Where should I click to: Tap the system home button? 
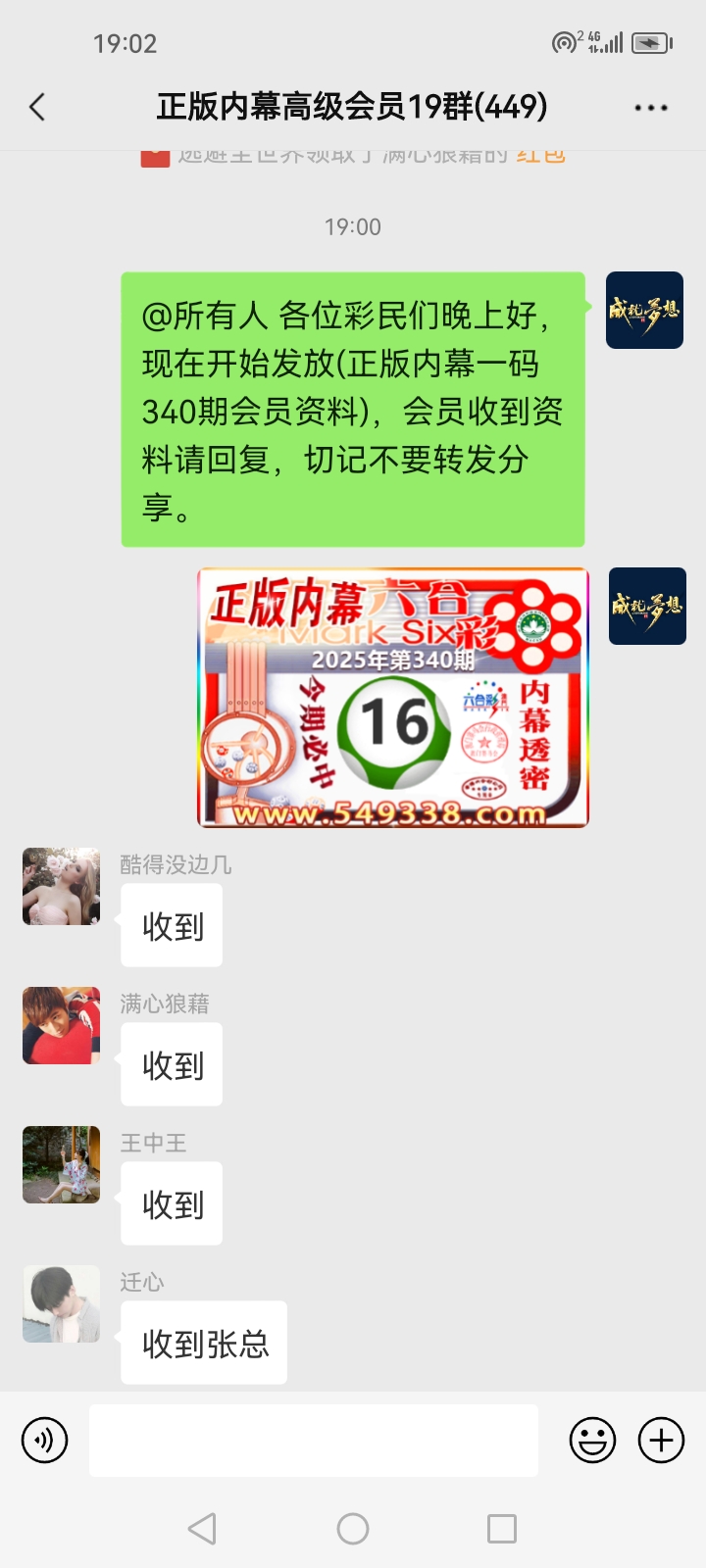[x=353, y=1529]
